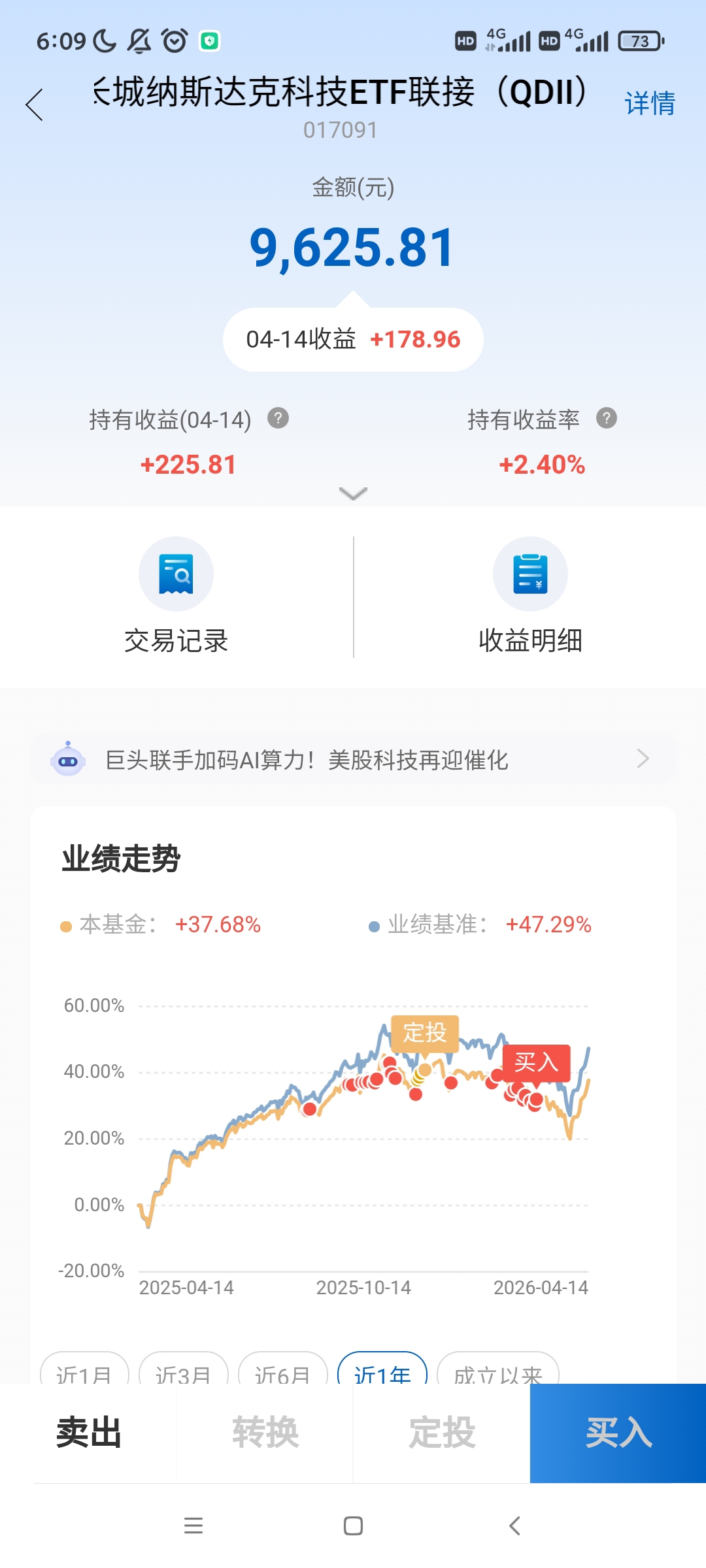The width and height of the screenshot is (706, 1568).
Task: Switch chart to 成立以来
Action: tap(498, 1368)
